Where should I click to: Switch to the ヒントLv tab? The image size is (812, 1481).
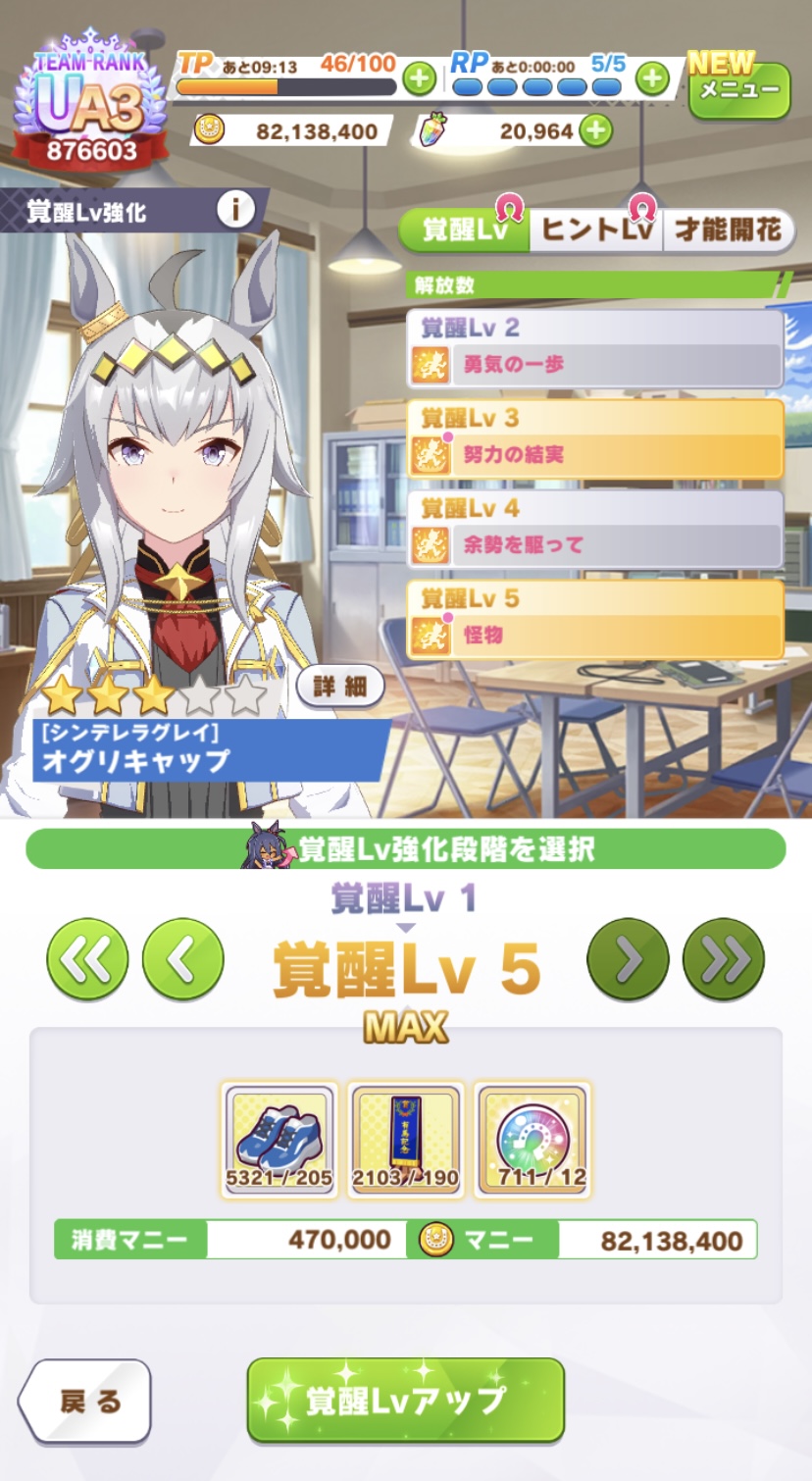[x=596, y=230]
